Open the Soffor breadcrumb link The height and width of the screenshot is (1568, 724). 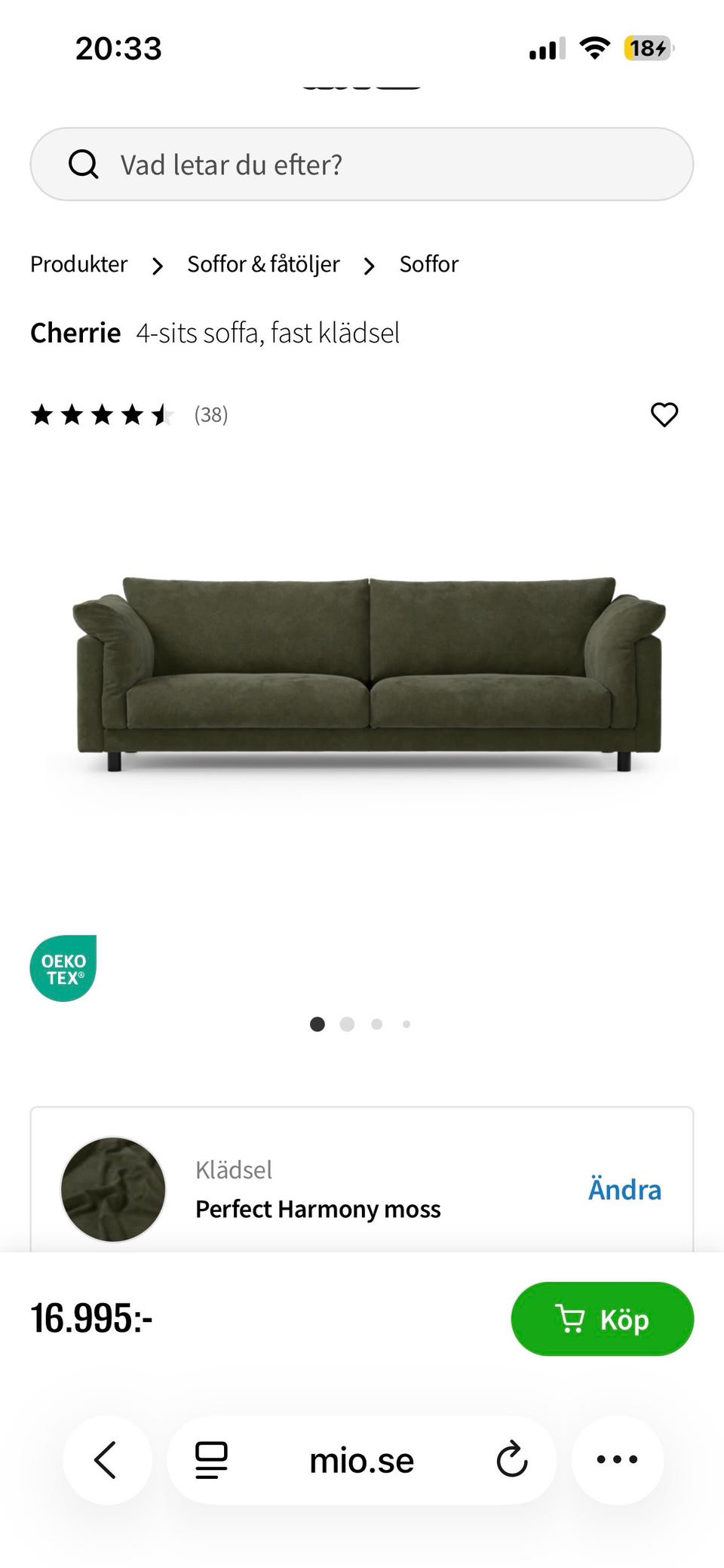tap(428, 264)
